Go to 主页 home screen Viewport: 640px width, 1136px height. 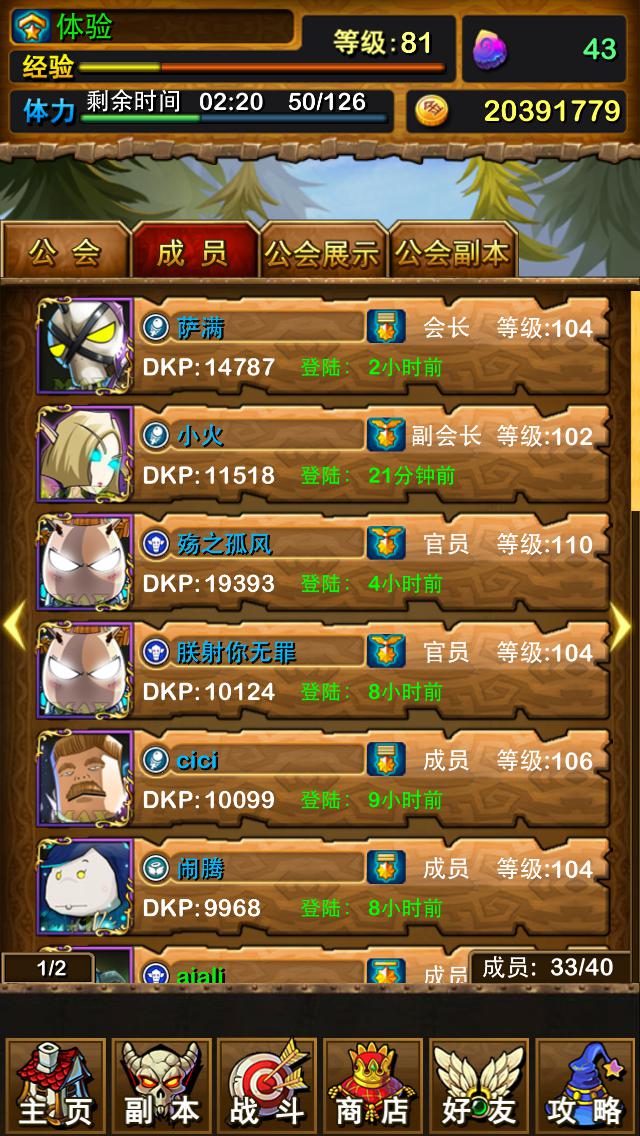[55, 1086]
